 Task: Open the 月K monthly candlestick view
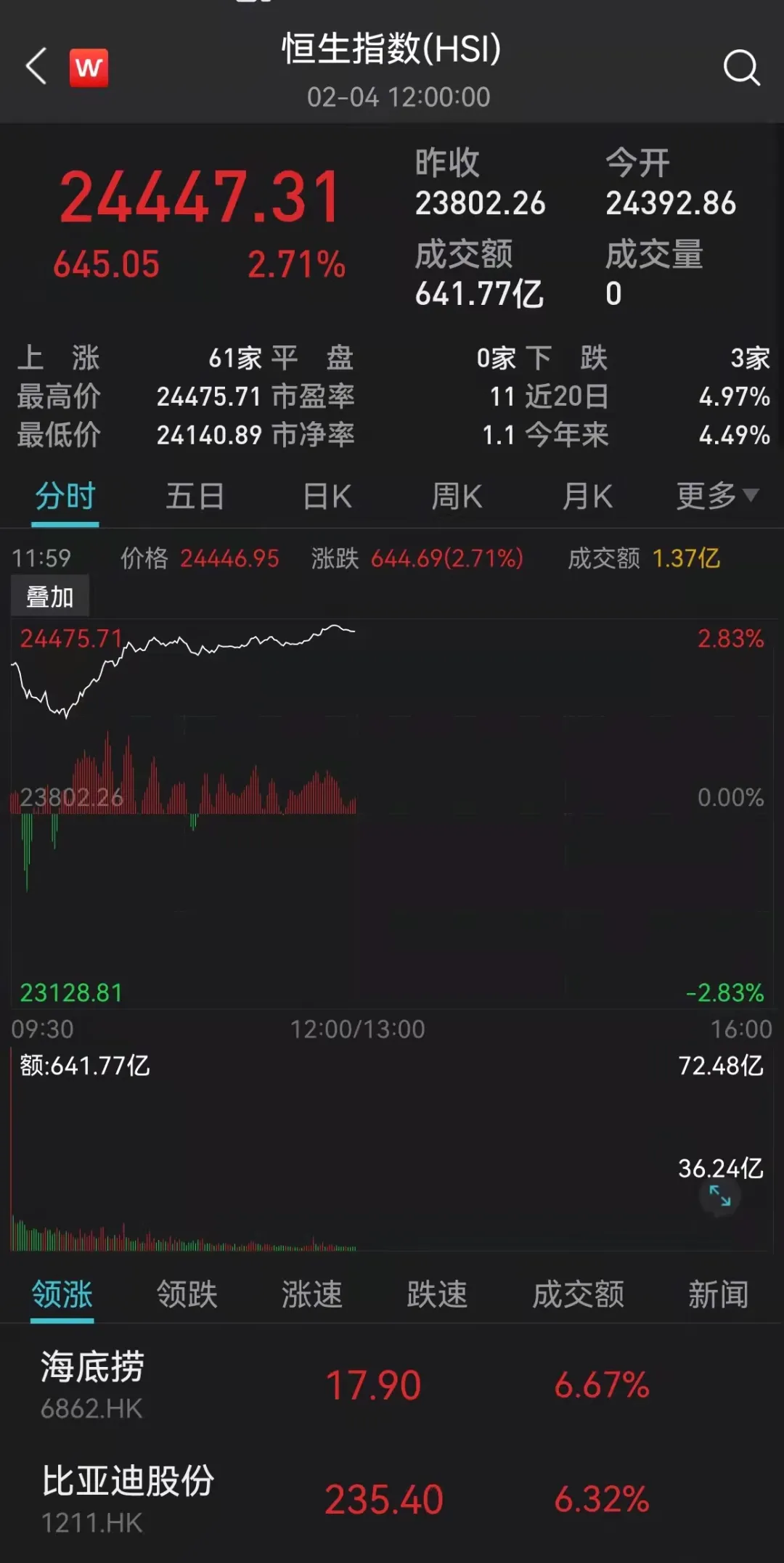pos(587,495)
